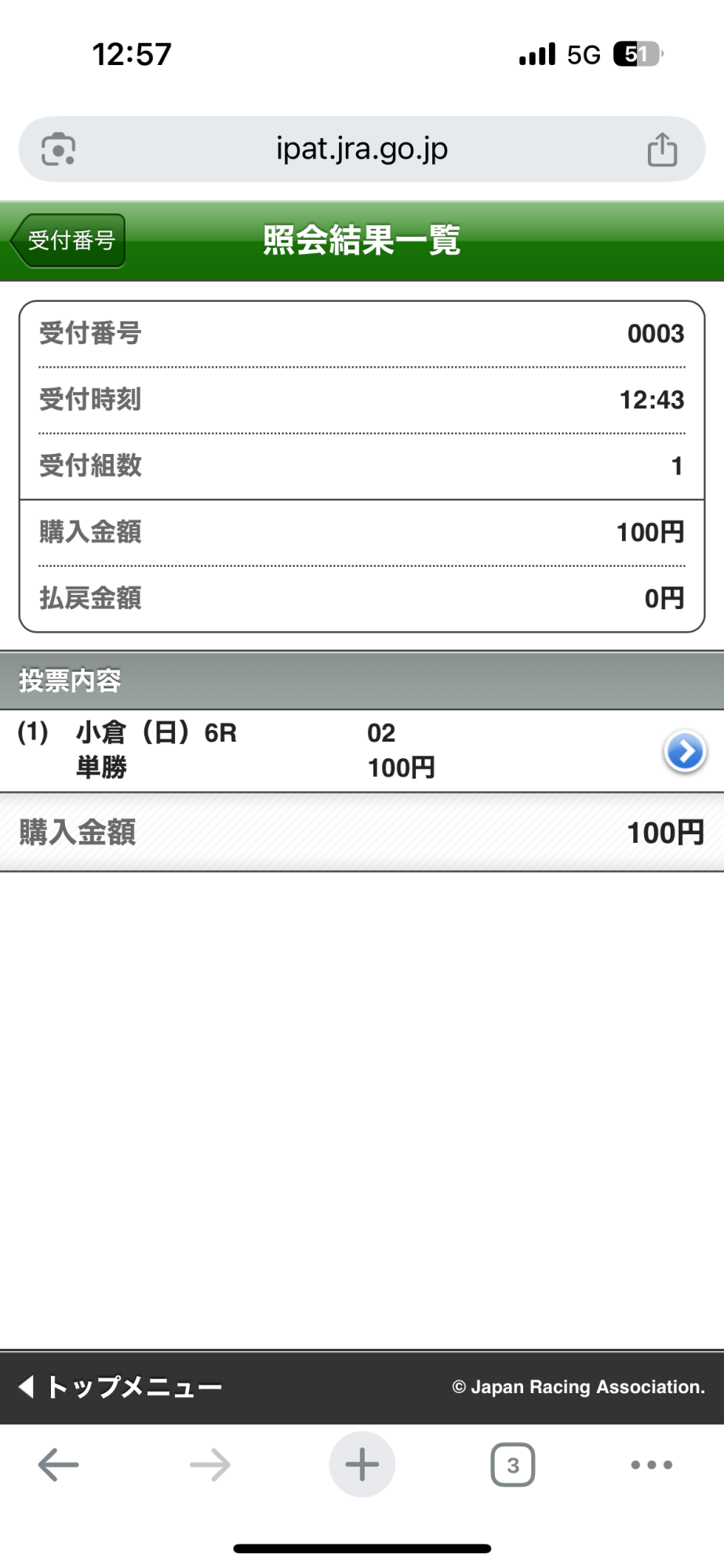Share this page from address bar
Screen dimensions: 724x1568
pyautogui.click(x=662, y=150)
